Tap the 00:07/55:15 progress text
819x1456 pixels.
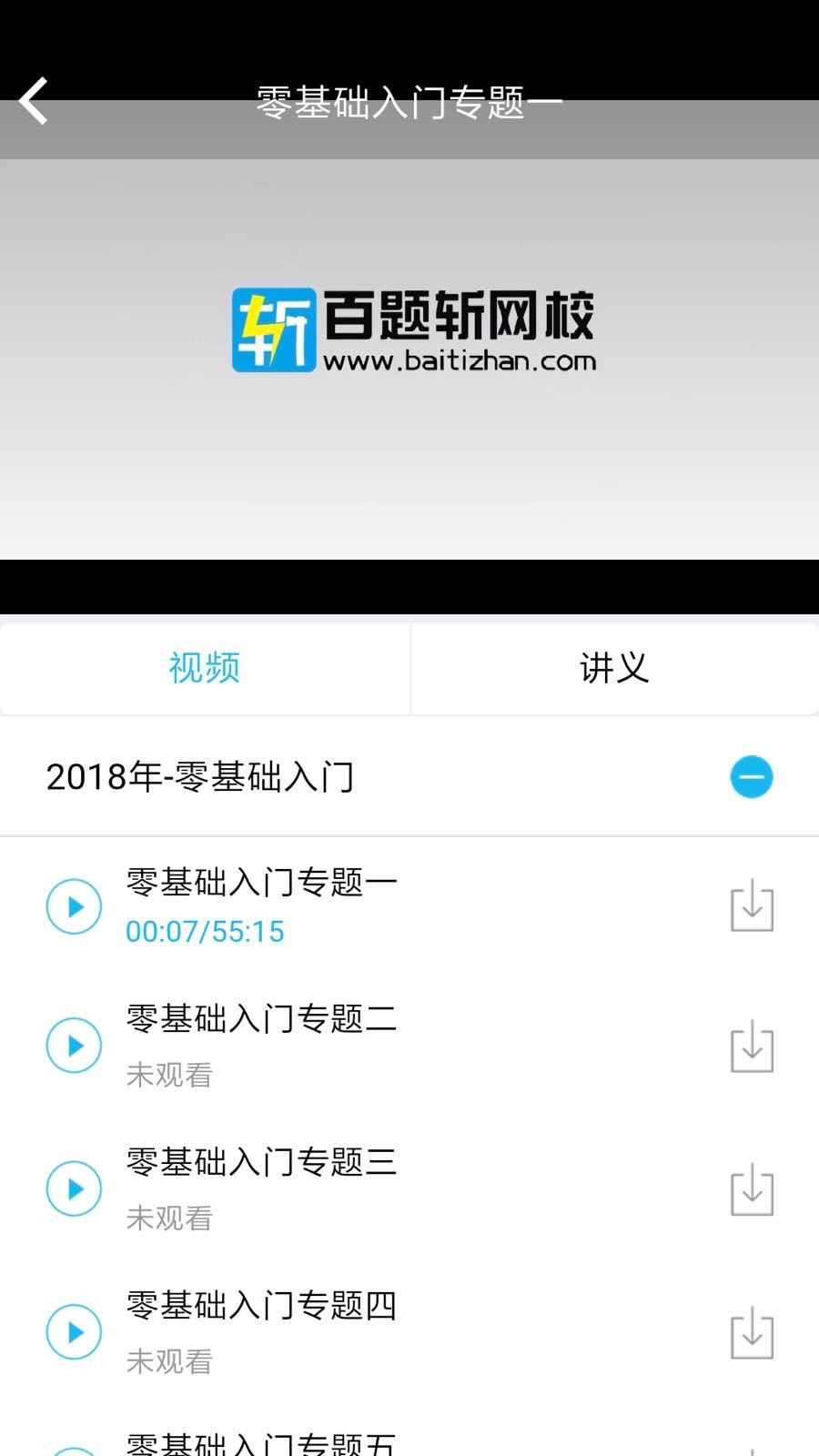pos(205,931)
